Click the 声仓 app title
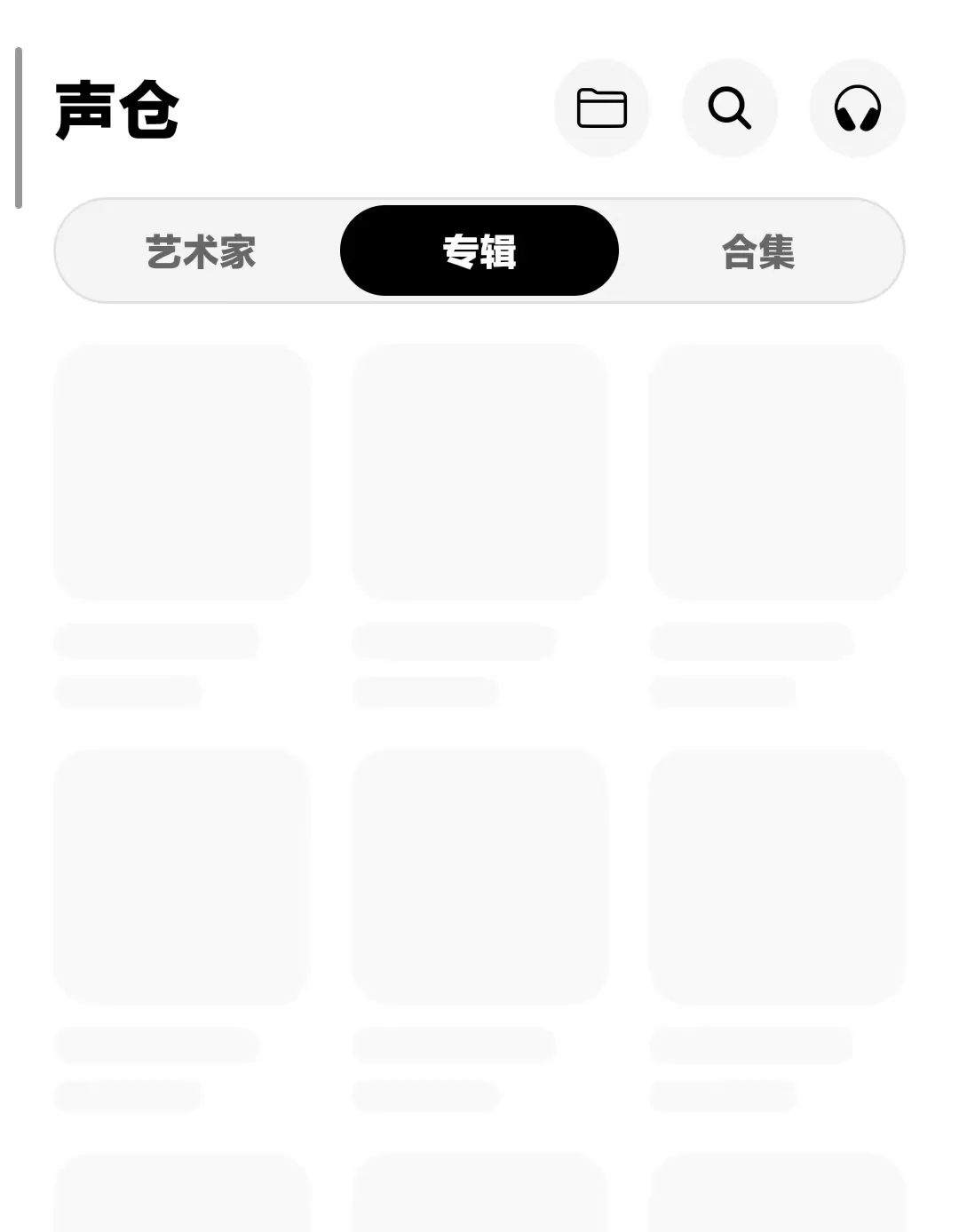The width and height of the screenshot is (959, 1232). click(115, 109)
